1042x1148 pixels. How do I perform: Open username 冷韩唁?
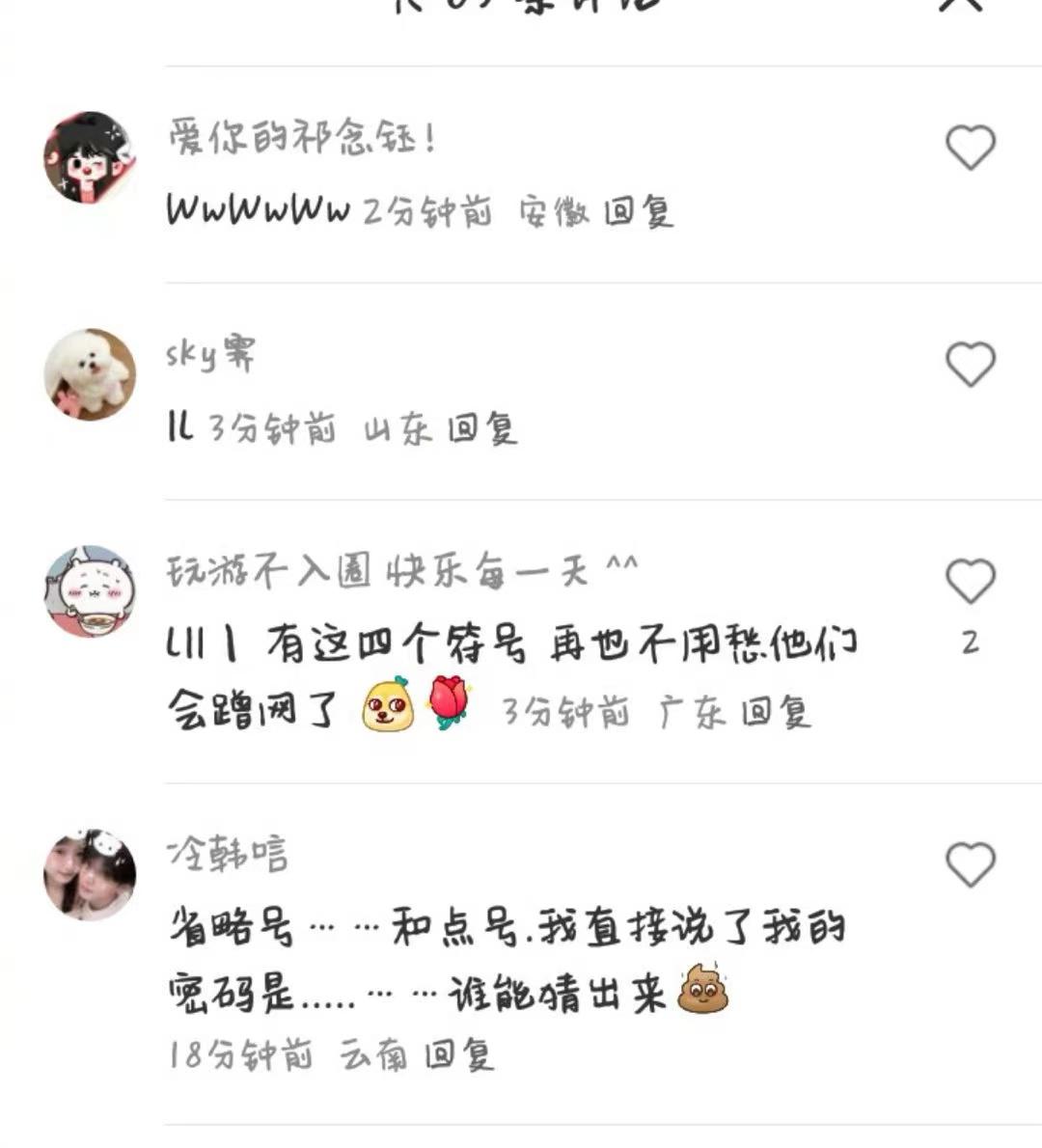pyautogui.click(x=228, y=853)
